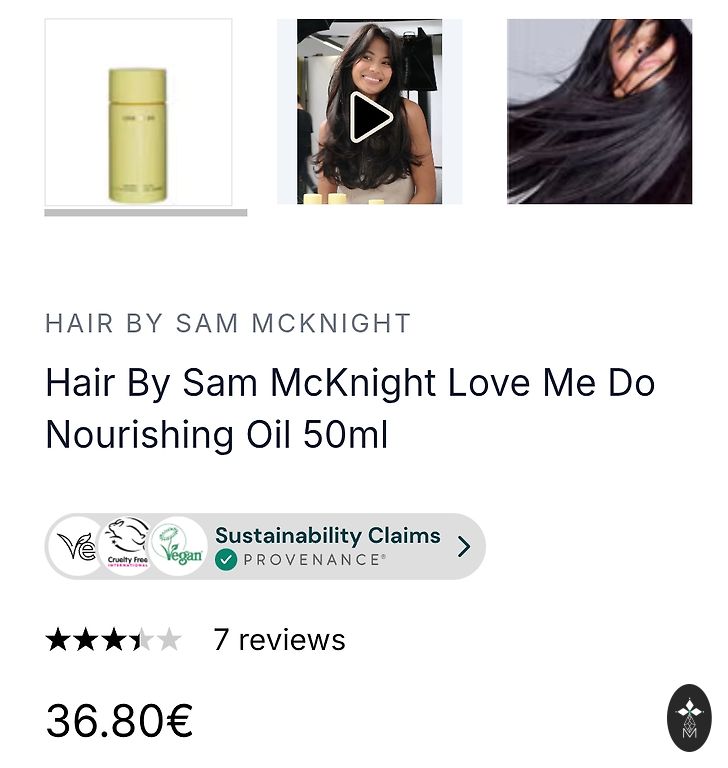Select the yellow bottle product thumbnail
Viewport: 728px width, 768px height.
[138, 112]
